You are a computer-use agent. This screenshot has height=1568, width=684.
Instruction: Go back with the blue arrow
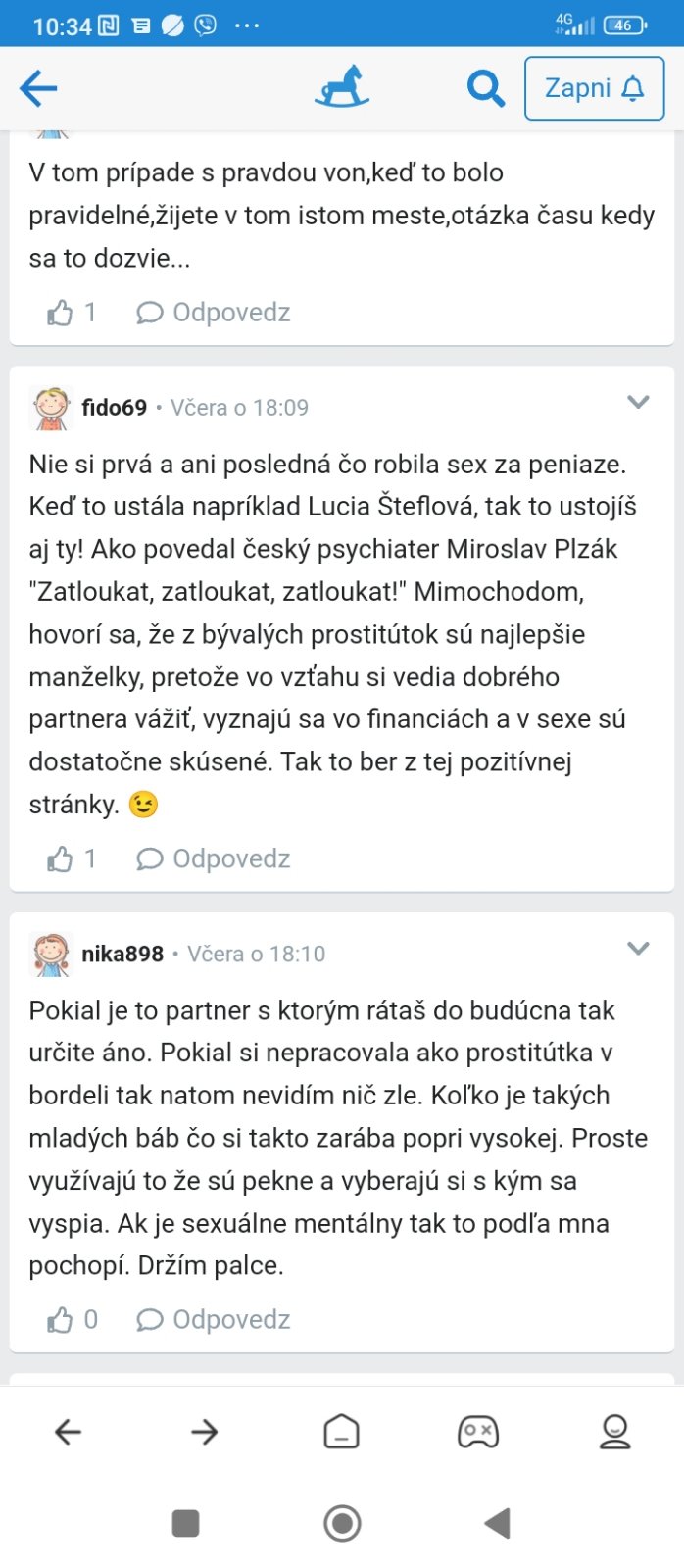(38, 88)
